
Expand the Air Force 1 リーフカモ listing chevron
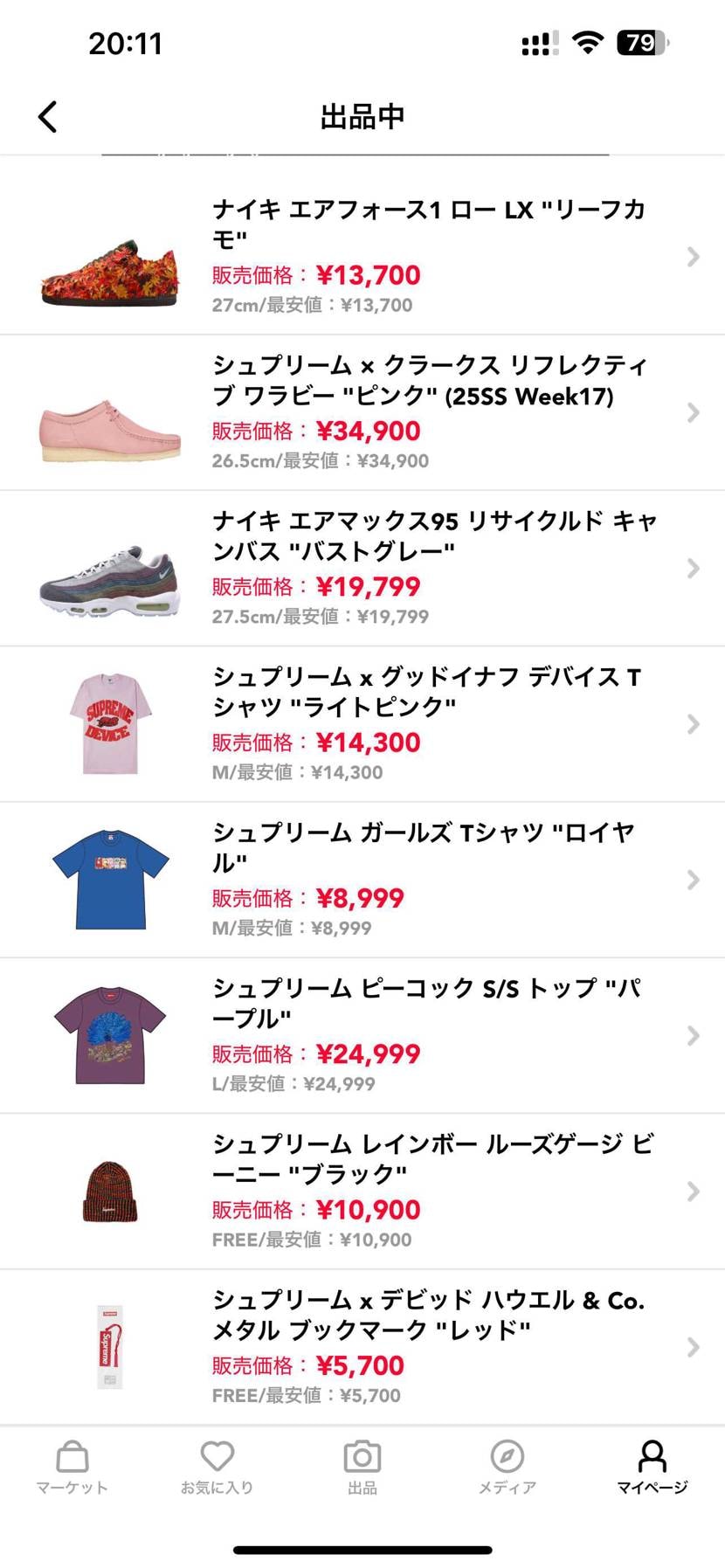point(693,256)
